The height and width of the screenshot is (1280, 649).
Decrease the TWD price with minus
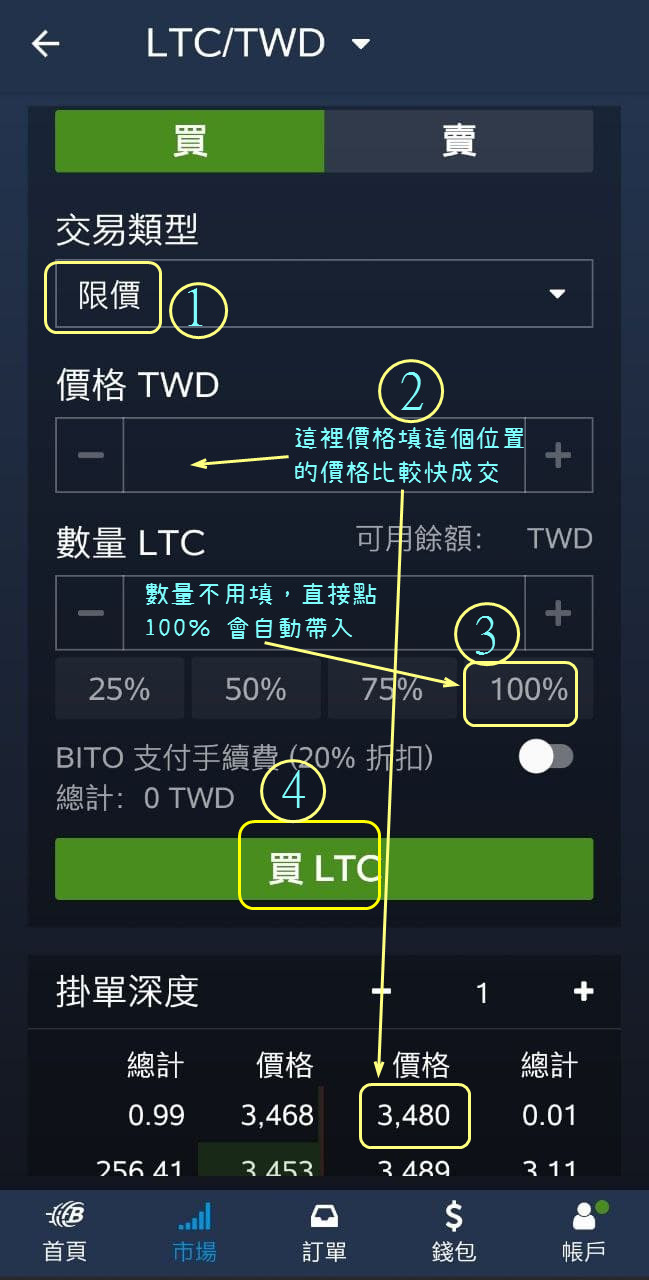[90, 455]
